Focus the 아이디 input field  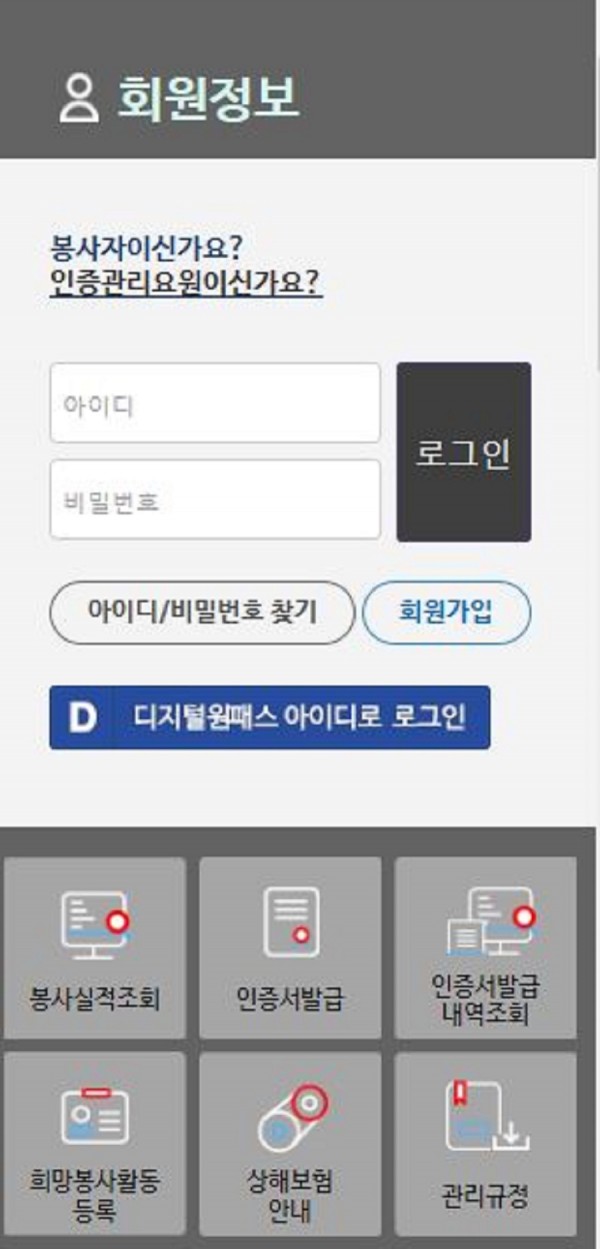215,403
